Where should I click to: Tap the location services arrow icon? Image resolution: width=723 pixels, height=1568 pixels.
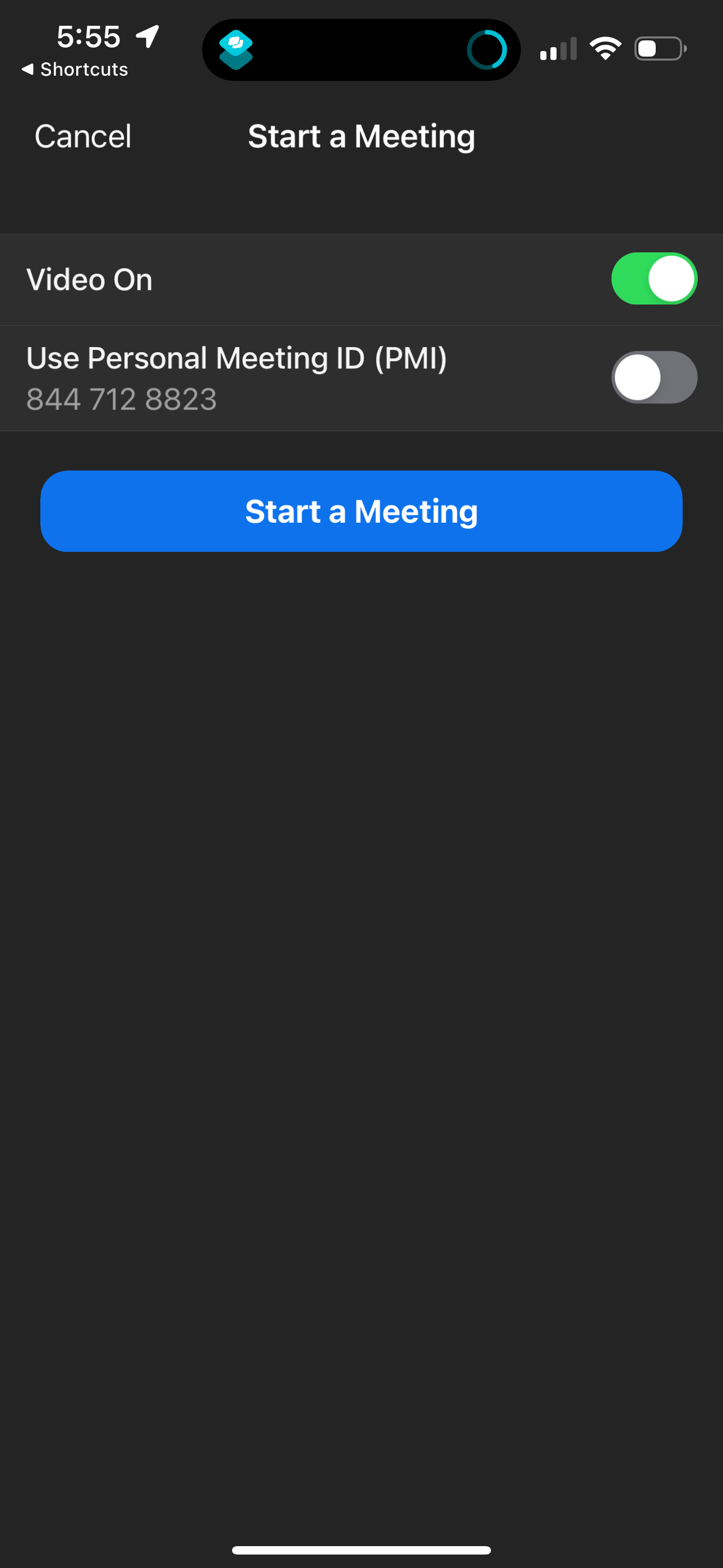pos(146,36)
